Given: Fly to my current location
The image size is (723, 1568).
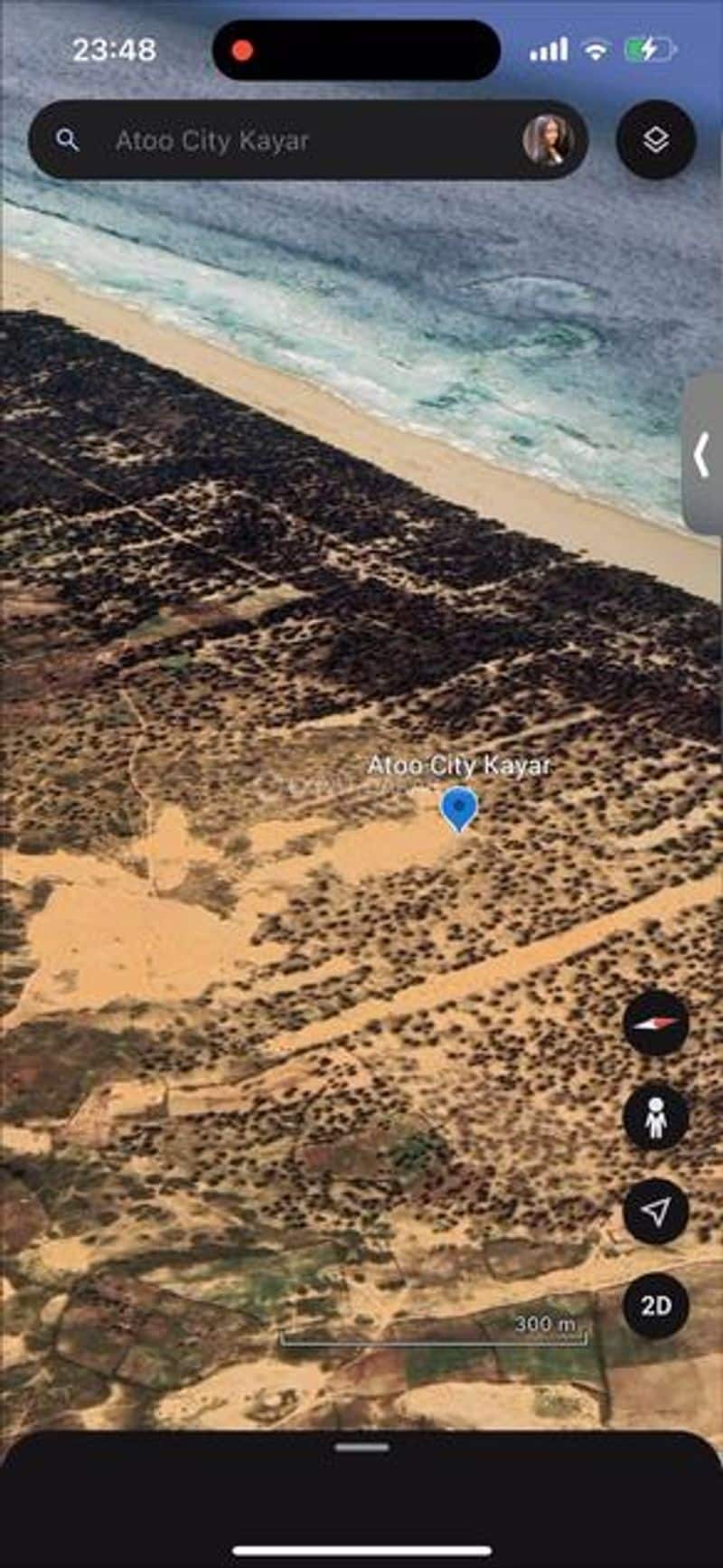Looking at the screenshot, I should tap(656, 1212).
